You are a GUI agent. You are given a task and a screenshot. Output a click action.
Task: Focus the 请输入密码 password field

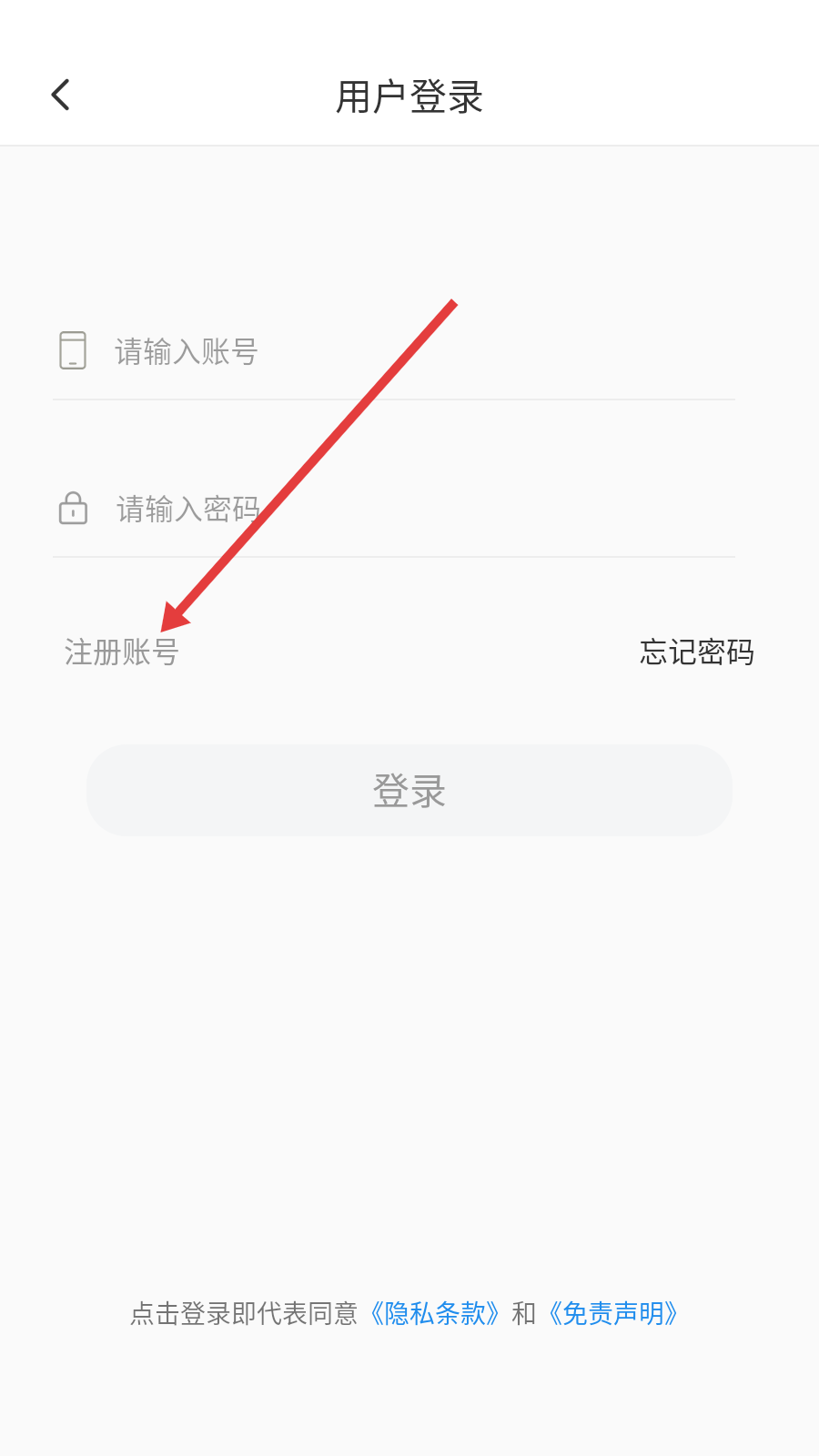tap(394, 509)
